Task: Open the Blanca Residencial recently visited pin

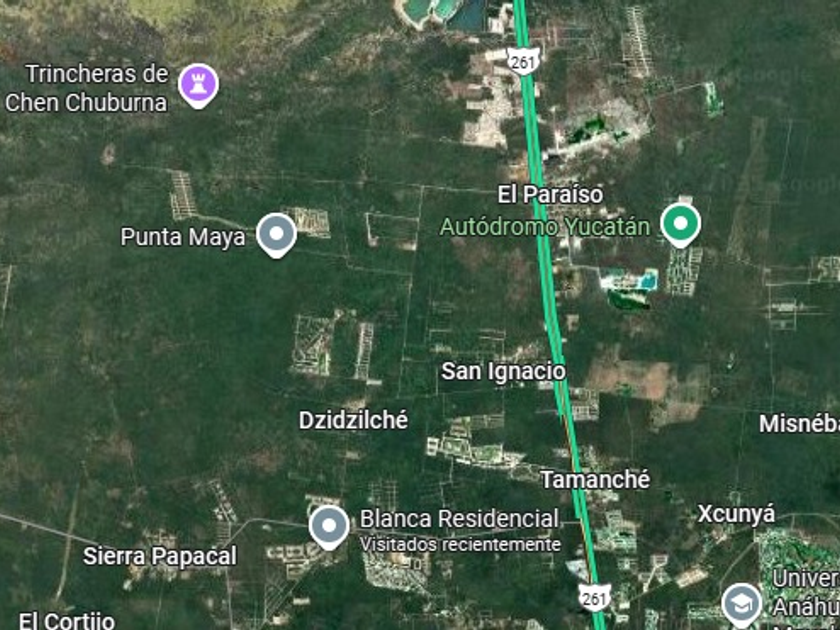Action: 329,527
